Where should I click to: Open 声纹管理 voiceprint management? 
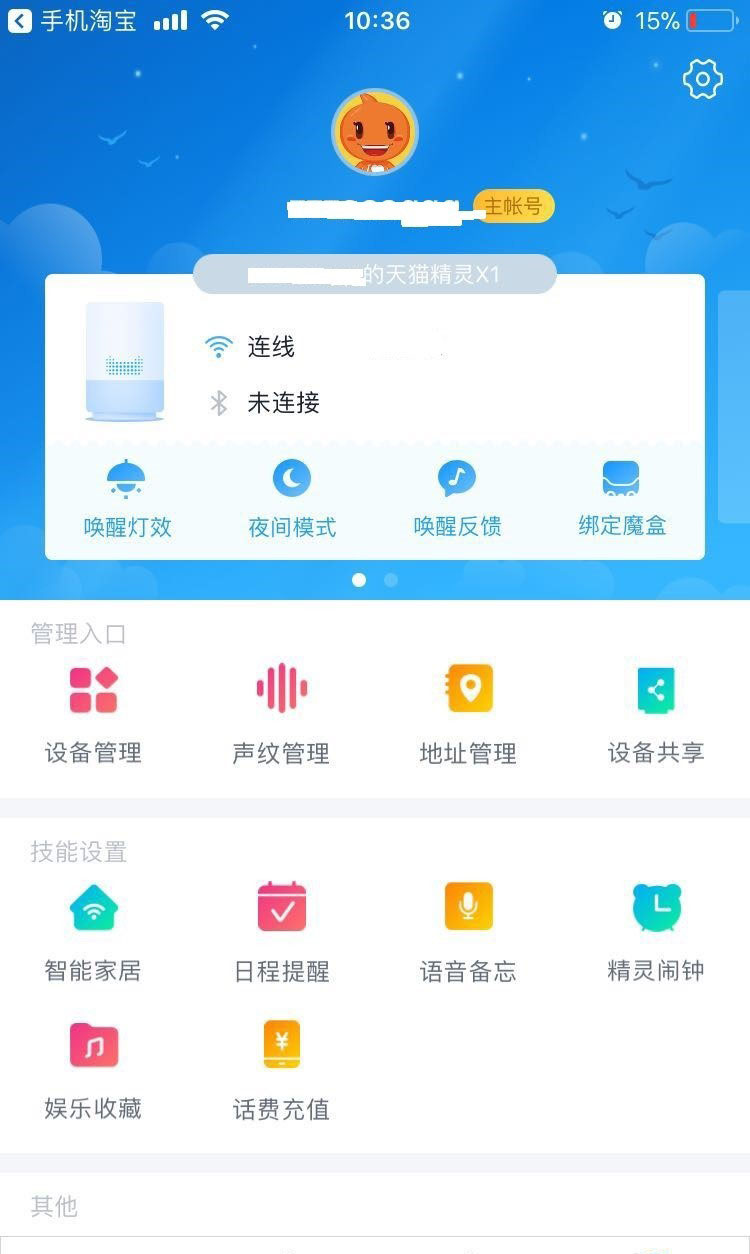(281, 712)
